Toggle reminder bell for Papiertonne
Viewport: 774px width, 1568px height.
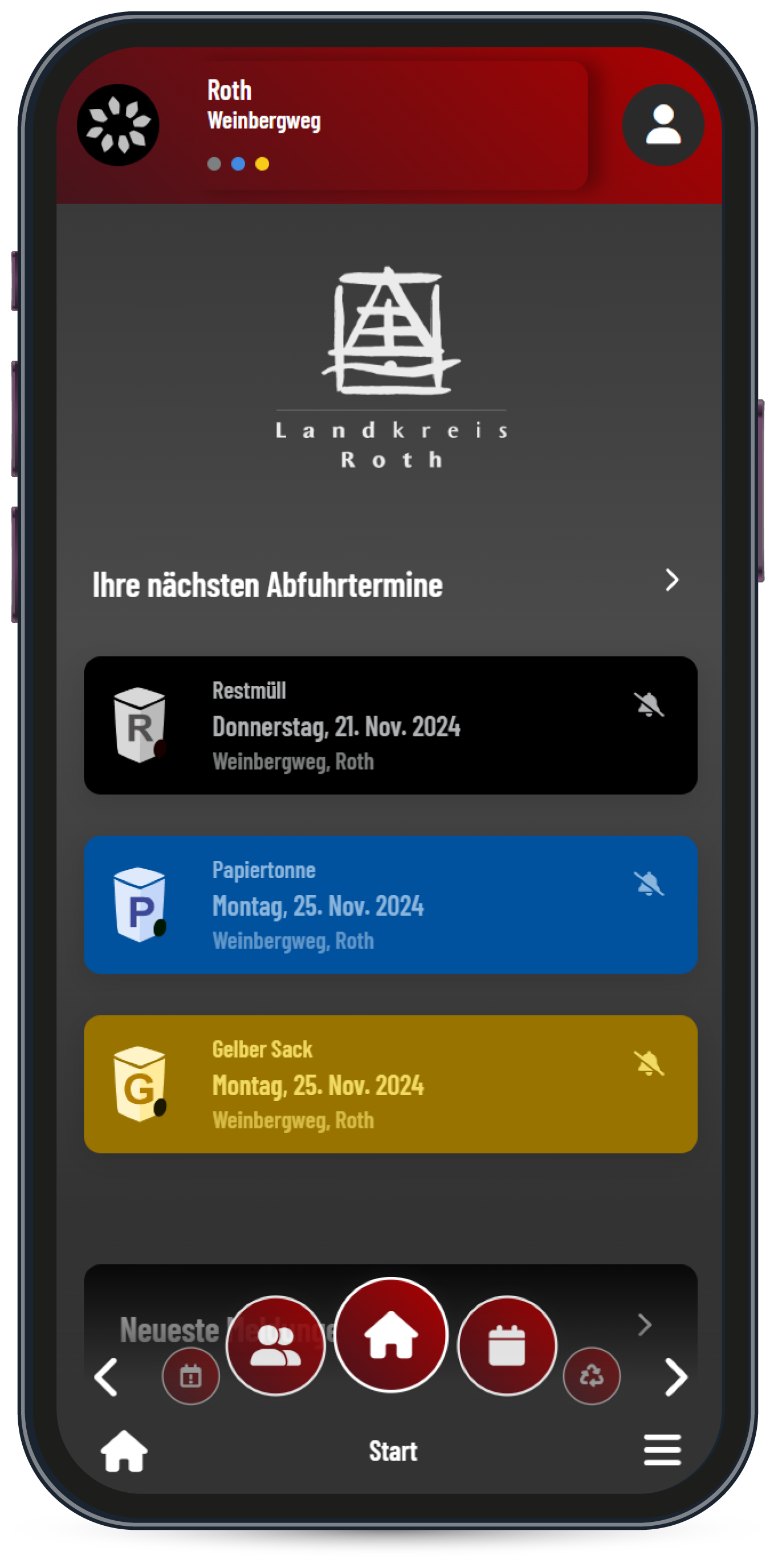coord(649,884)
